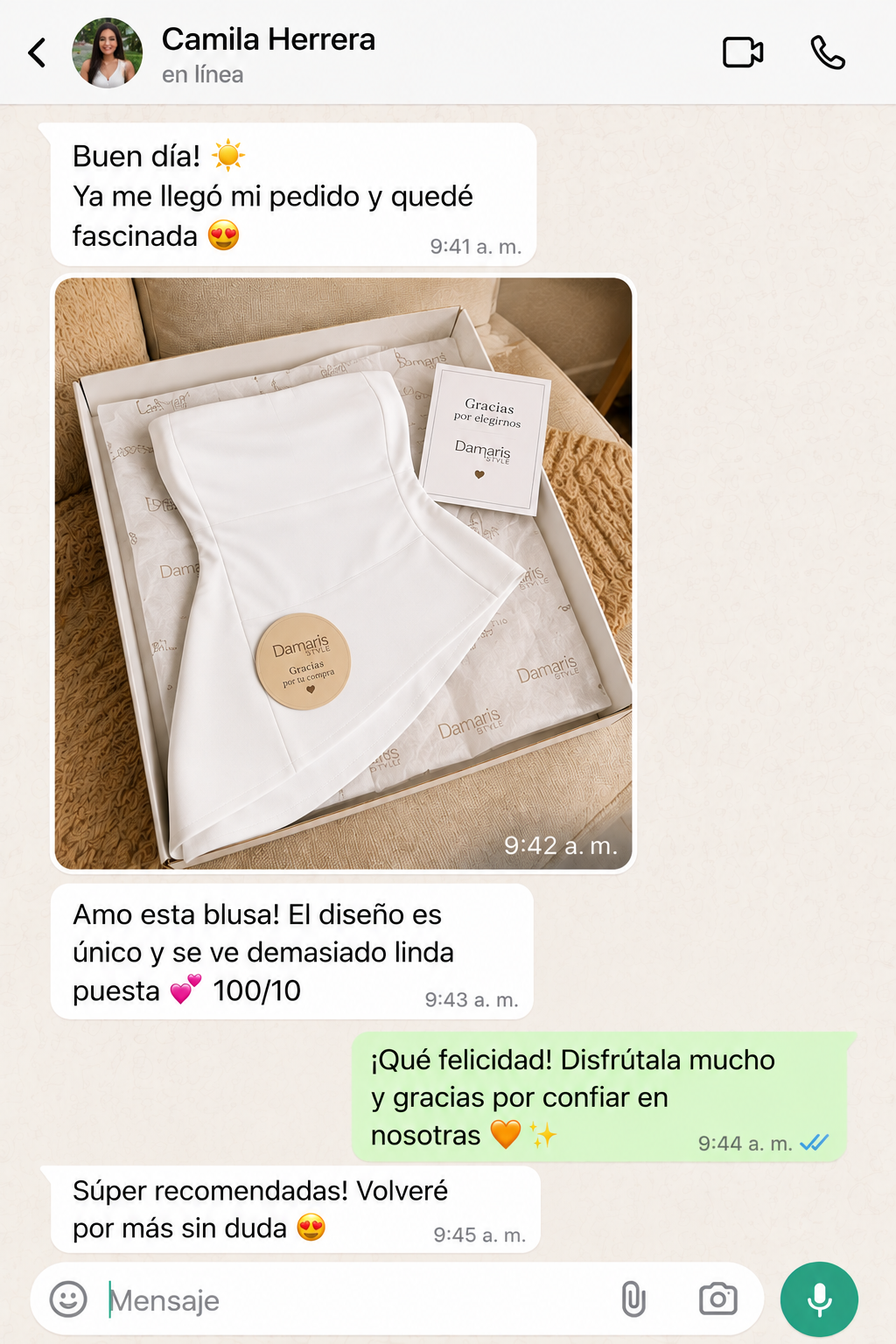
Task: Attach a file with the paperclip
Action: point(633,1299)
